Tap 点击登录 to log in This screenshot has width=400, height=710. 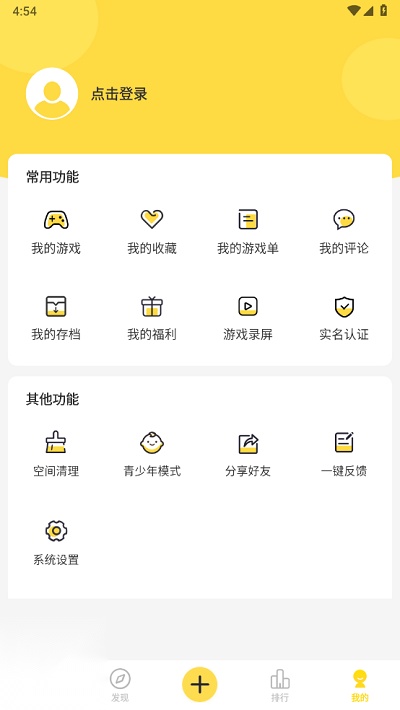[x=119, y=94]
